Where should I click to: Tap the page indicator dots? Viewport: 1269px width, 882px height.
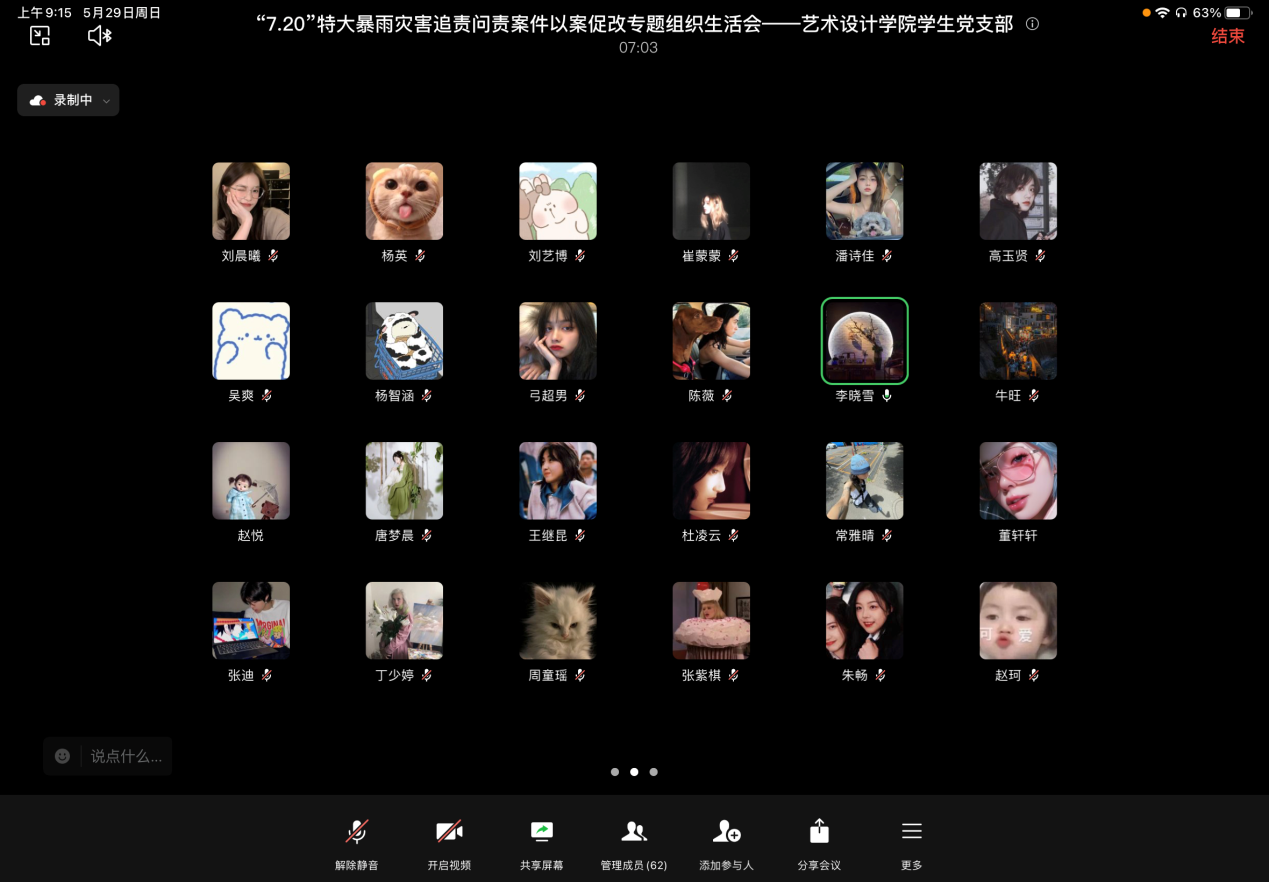point(634,772)
